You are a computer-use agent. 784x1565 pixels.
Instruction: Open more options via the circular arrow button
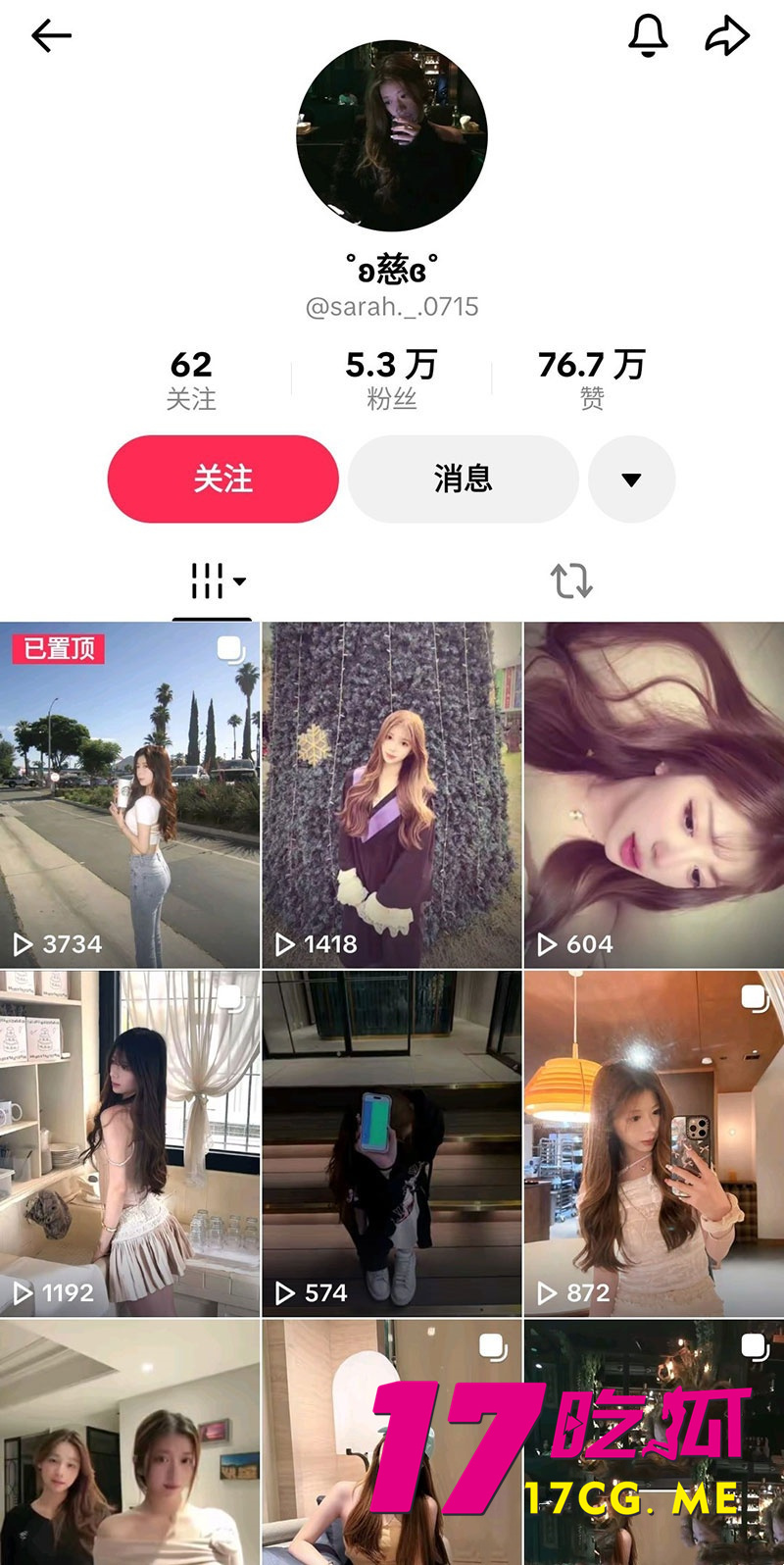(x=631, y=479)
